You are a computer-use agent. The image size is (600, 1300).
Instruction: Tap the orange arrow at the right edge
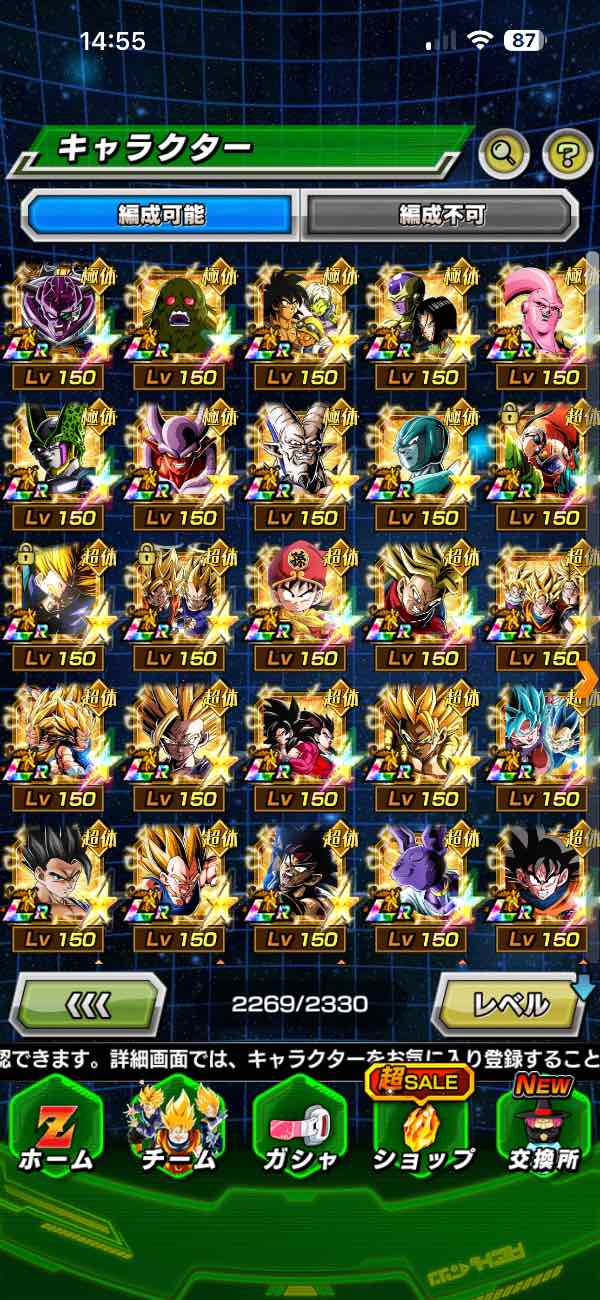[586, 678]
